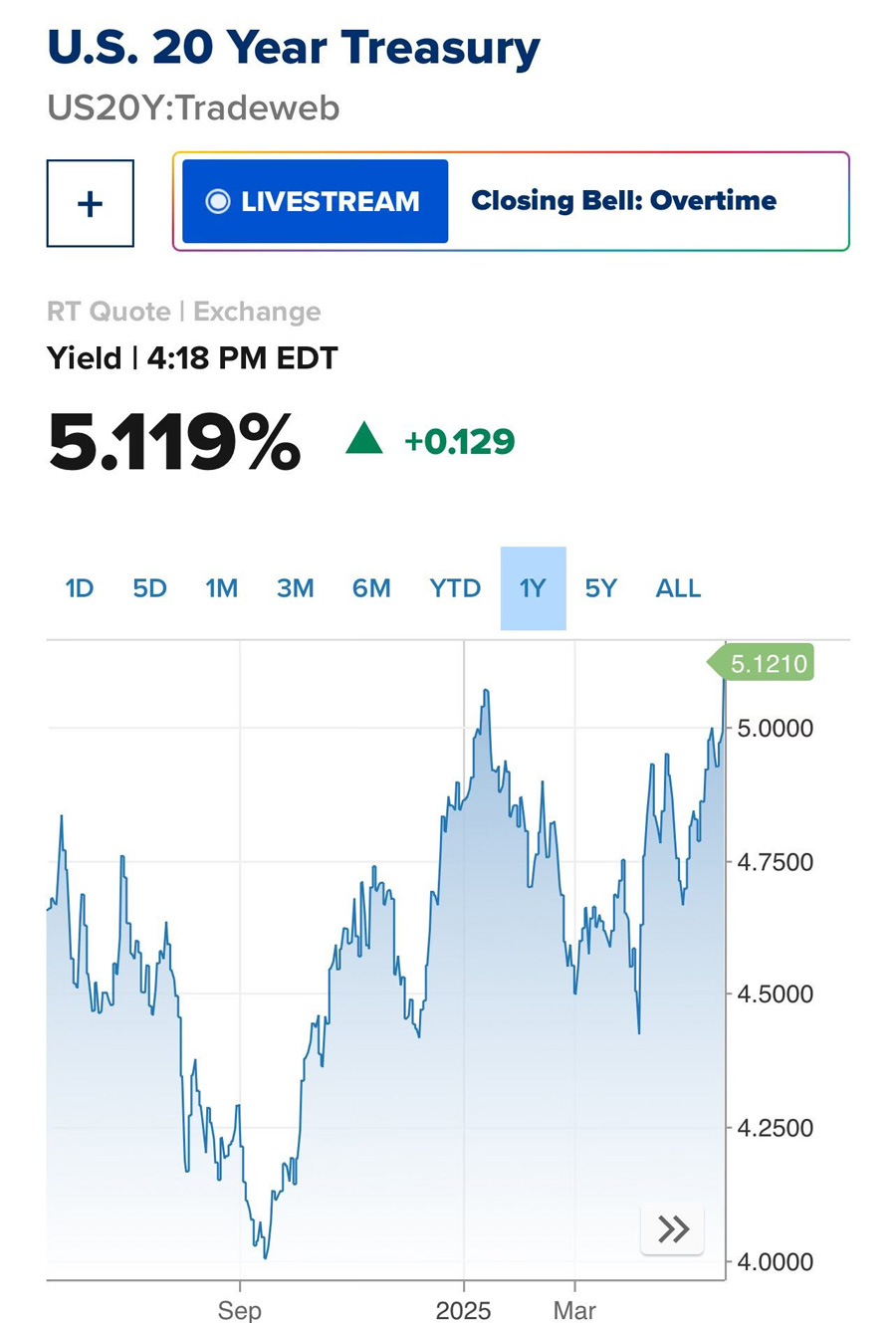Viewport: 896px width, 1323px height.
Task: Select 6M chart timeframe
Action: click(x=371, y=588)
